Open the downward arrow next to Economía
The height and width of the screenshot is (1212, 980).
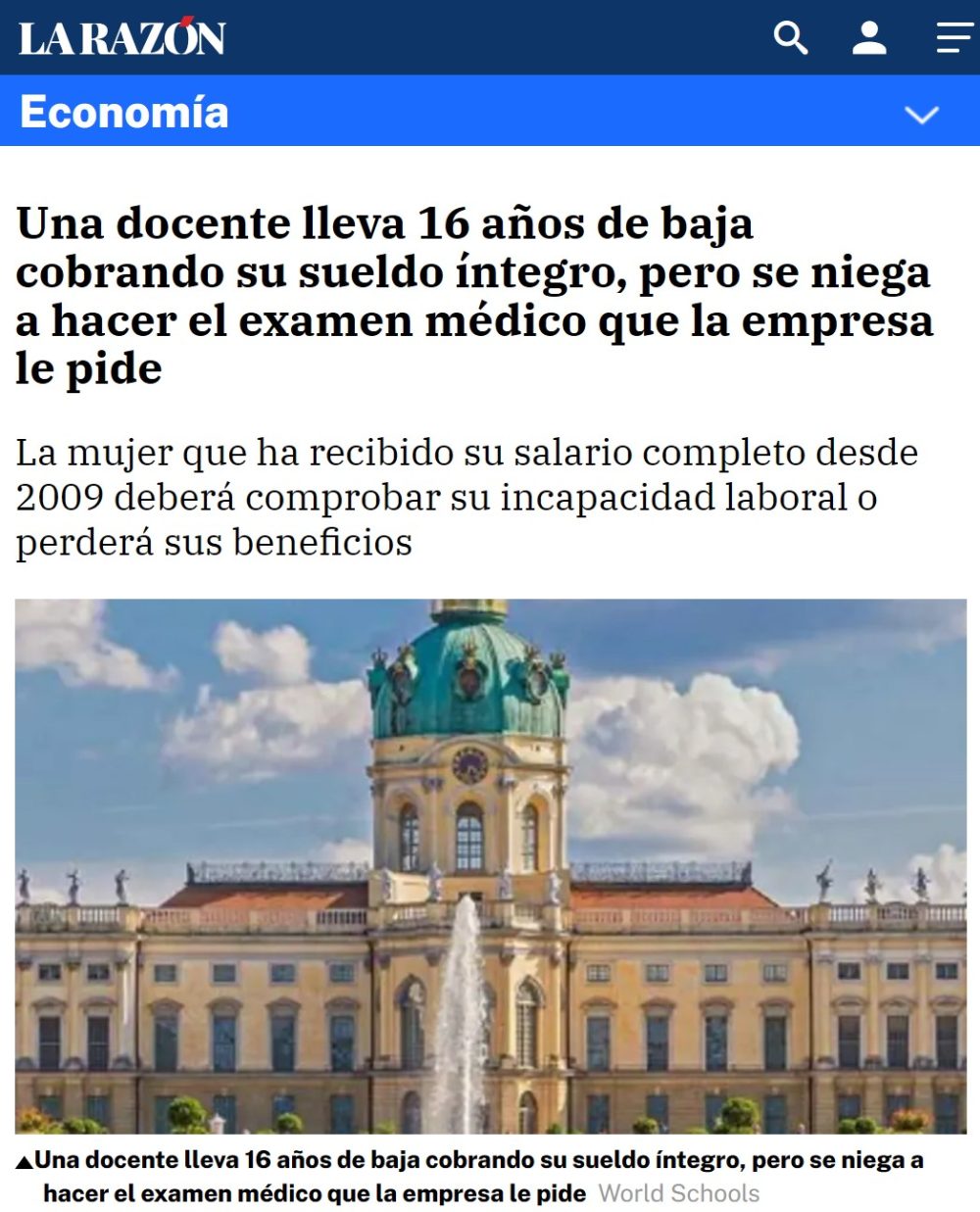(x=919, y=115)
